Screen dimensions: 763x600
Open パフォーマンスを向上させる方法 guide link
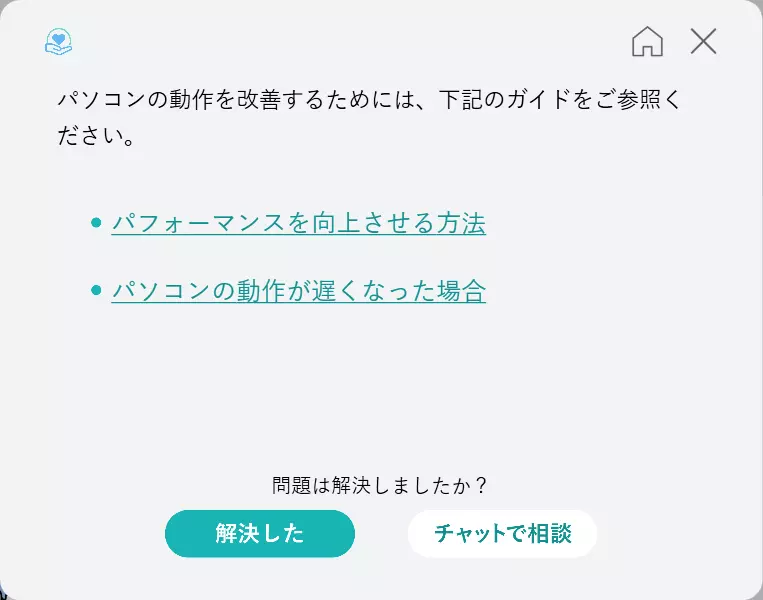tap(298, 223)
